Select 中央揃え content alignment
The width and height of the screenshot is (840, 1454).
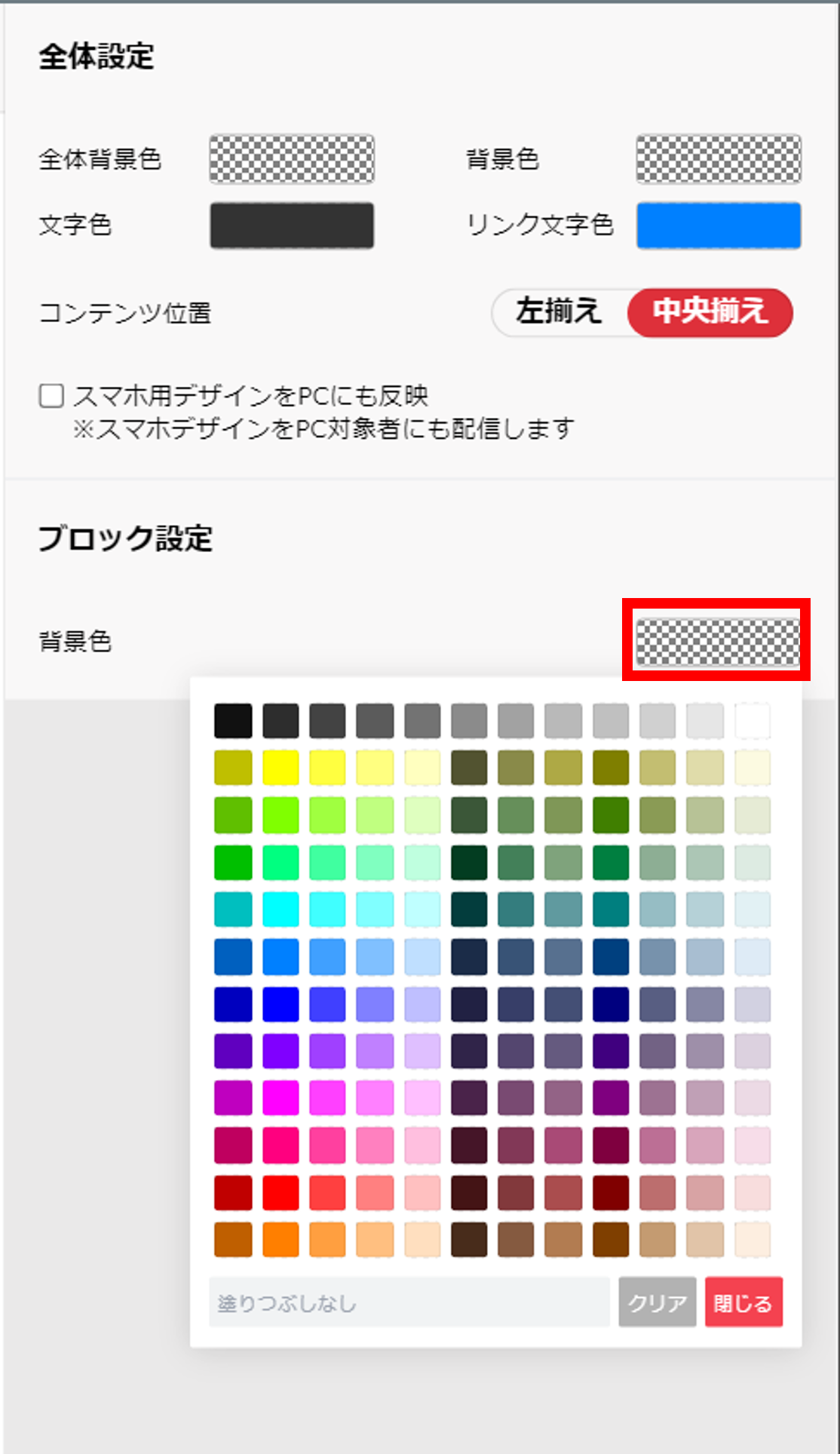(710, 311)
